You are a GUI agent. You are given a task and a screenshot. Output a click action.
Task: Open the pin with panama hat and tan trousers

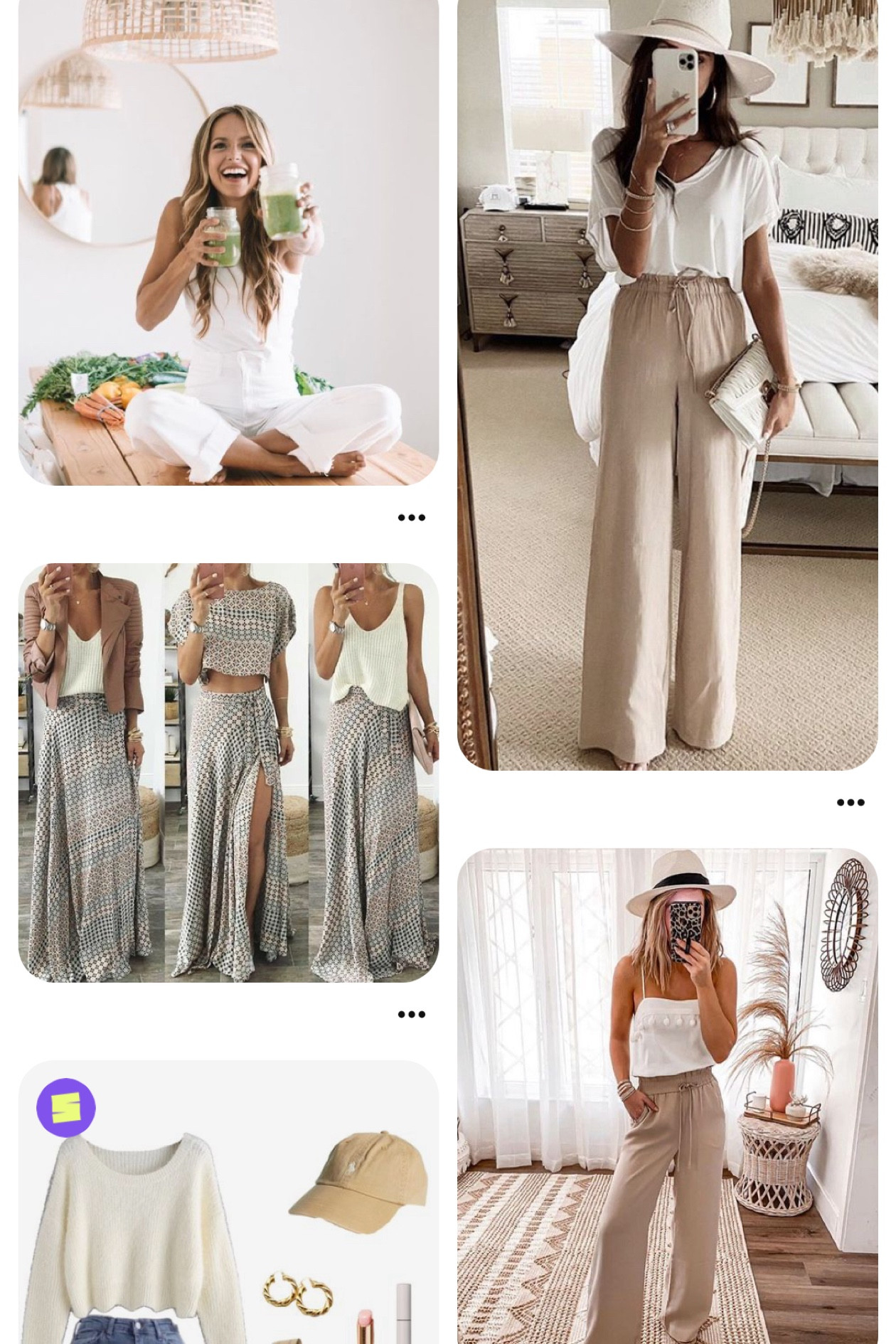pos(667,1095)
